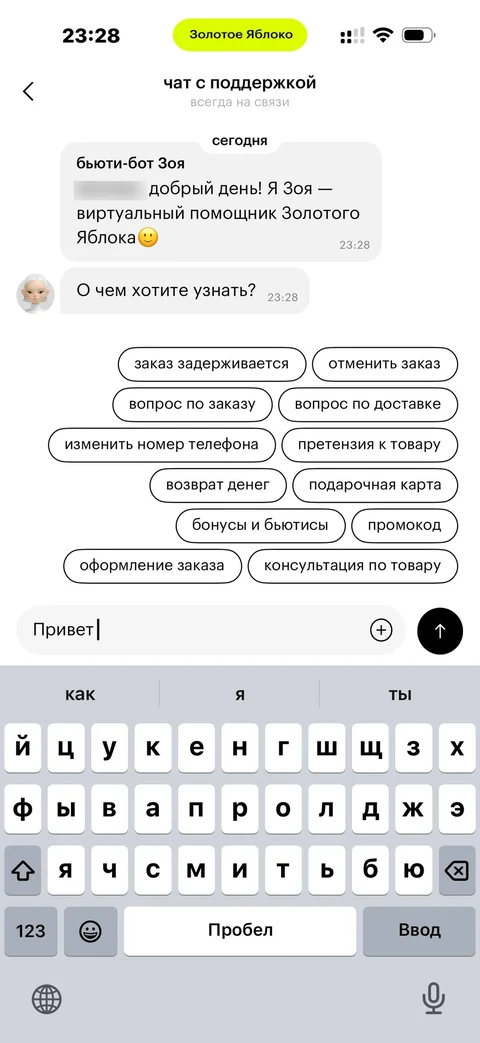
Task: Send the typed message with arrow button
Action: 439,631
